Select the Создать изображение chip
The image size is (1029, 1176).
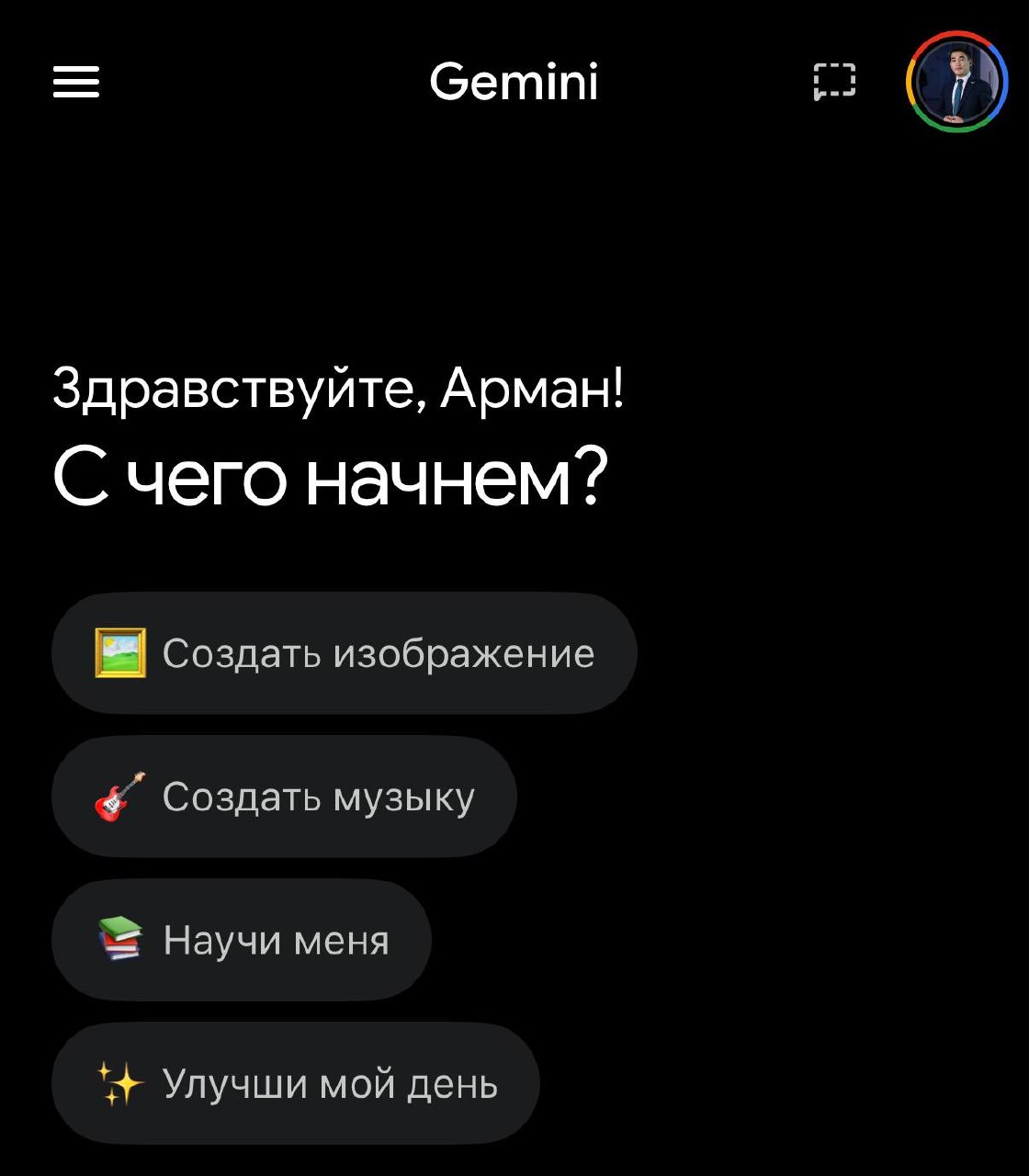(344, 653)
